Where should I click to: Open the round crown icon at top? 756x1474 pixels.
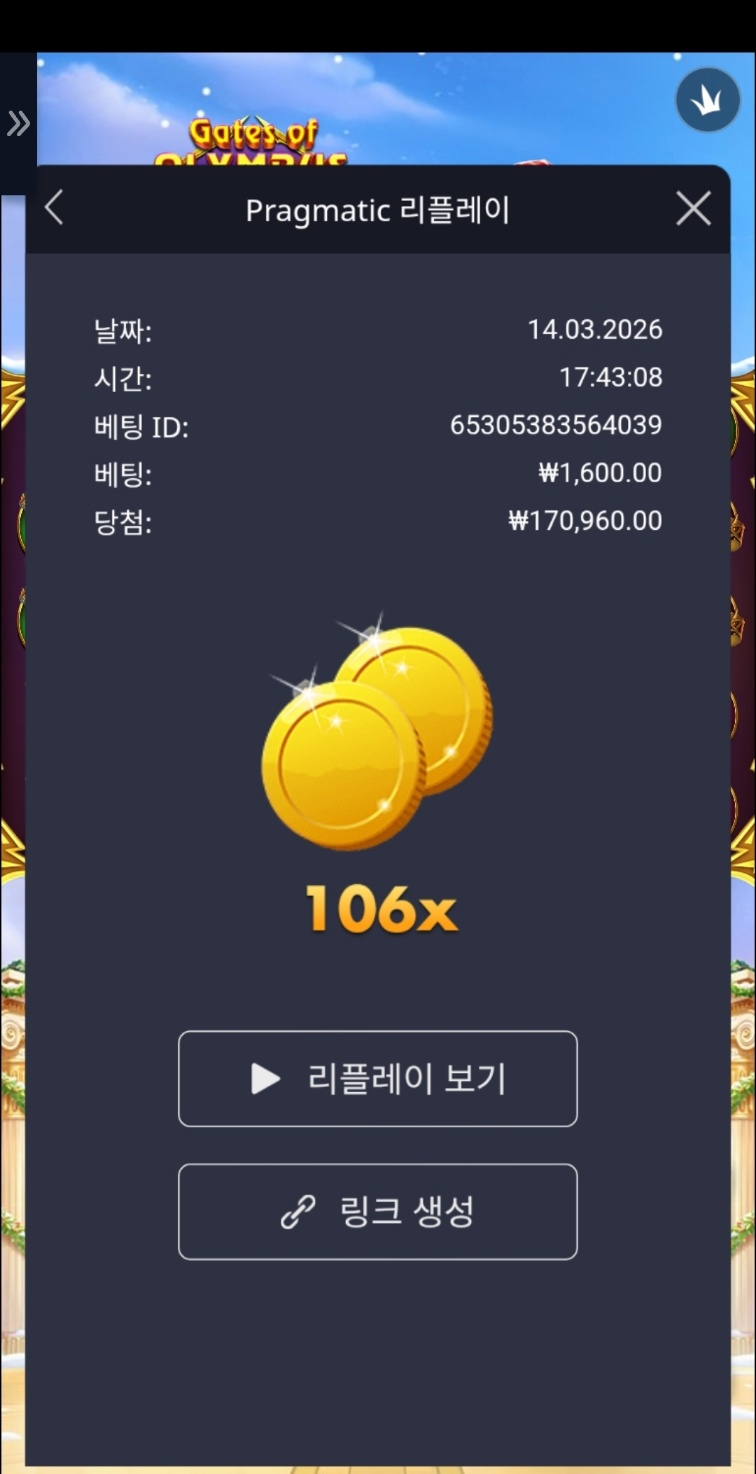point(707,101)
